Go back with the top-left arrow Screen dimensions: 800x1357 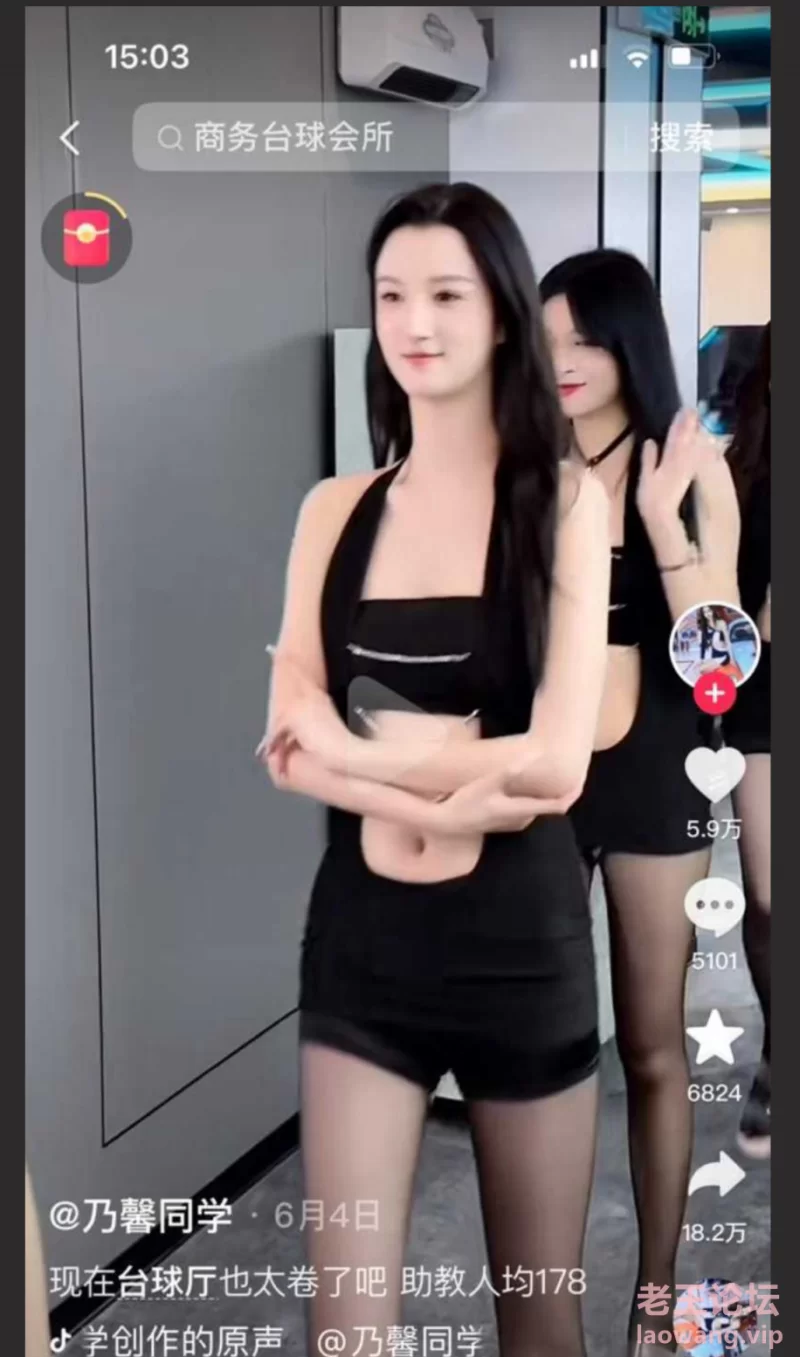pyautogui.click(x=69, y=138)
